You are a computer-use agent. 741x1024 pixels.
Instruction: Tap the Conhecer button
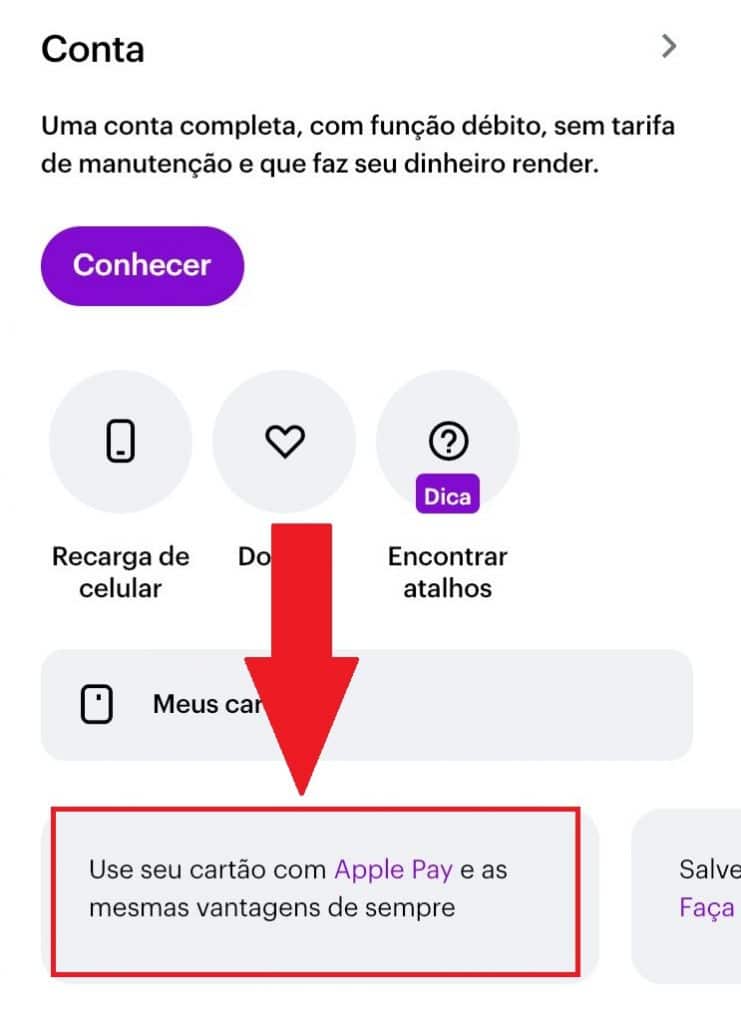142,265
